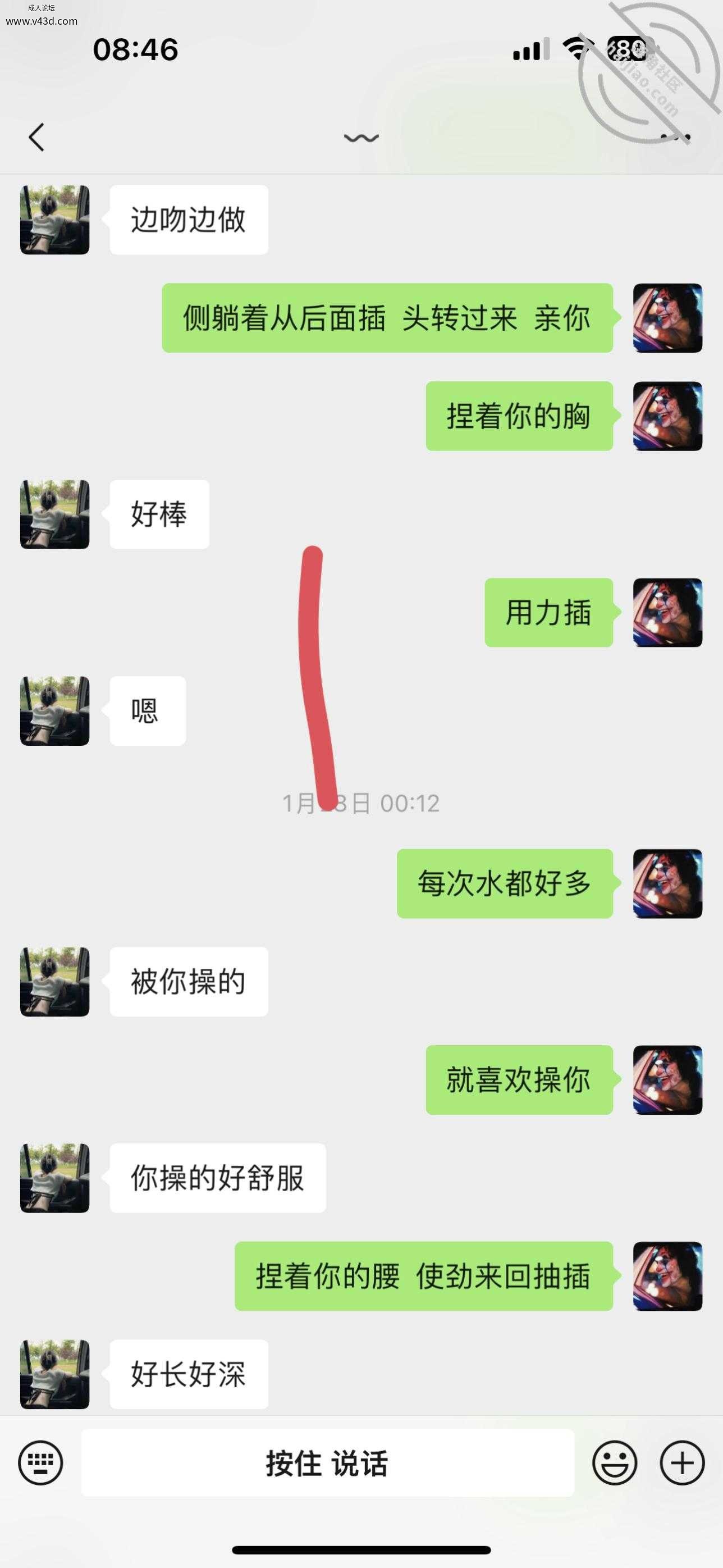This screenshot has height=1568, width=723.
Task: Select the message bubble 边吻边做
Action: point(188,220)
